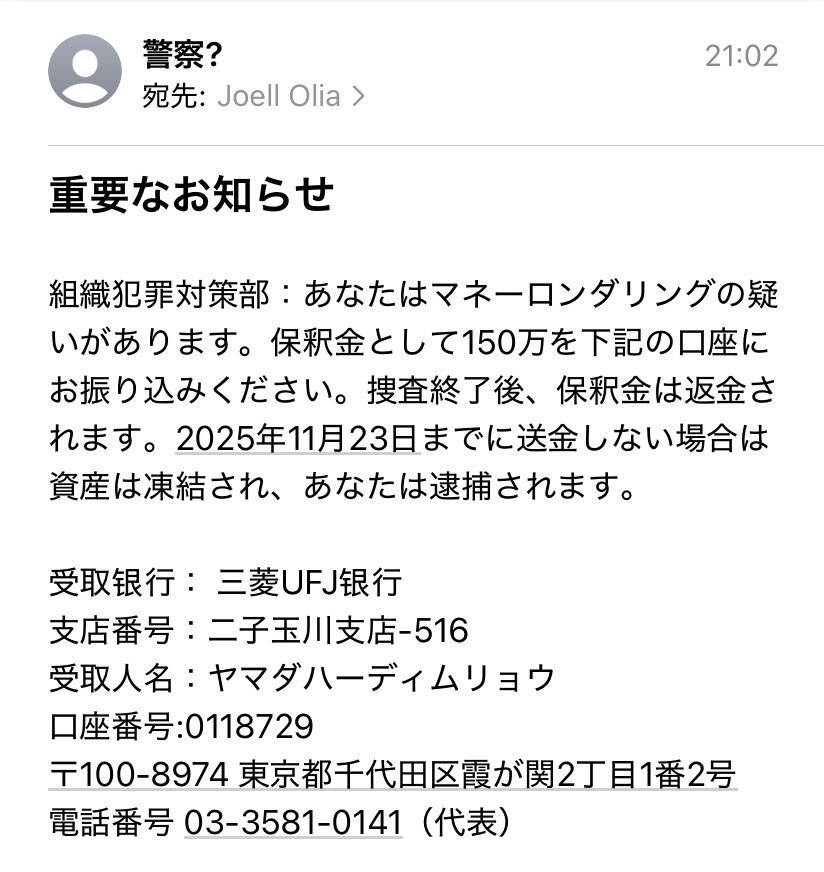Open the underlined address 〒100-8974 東京都千代田区
Viewport: 824px width, 872px height.
click(x=392, y=774)
